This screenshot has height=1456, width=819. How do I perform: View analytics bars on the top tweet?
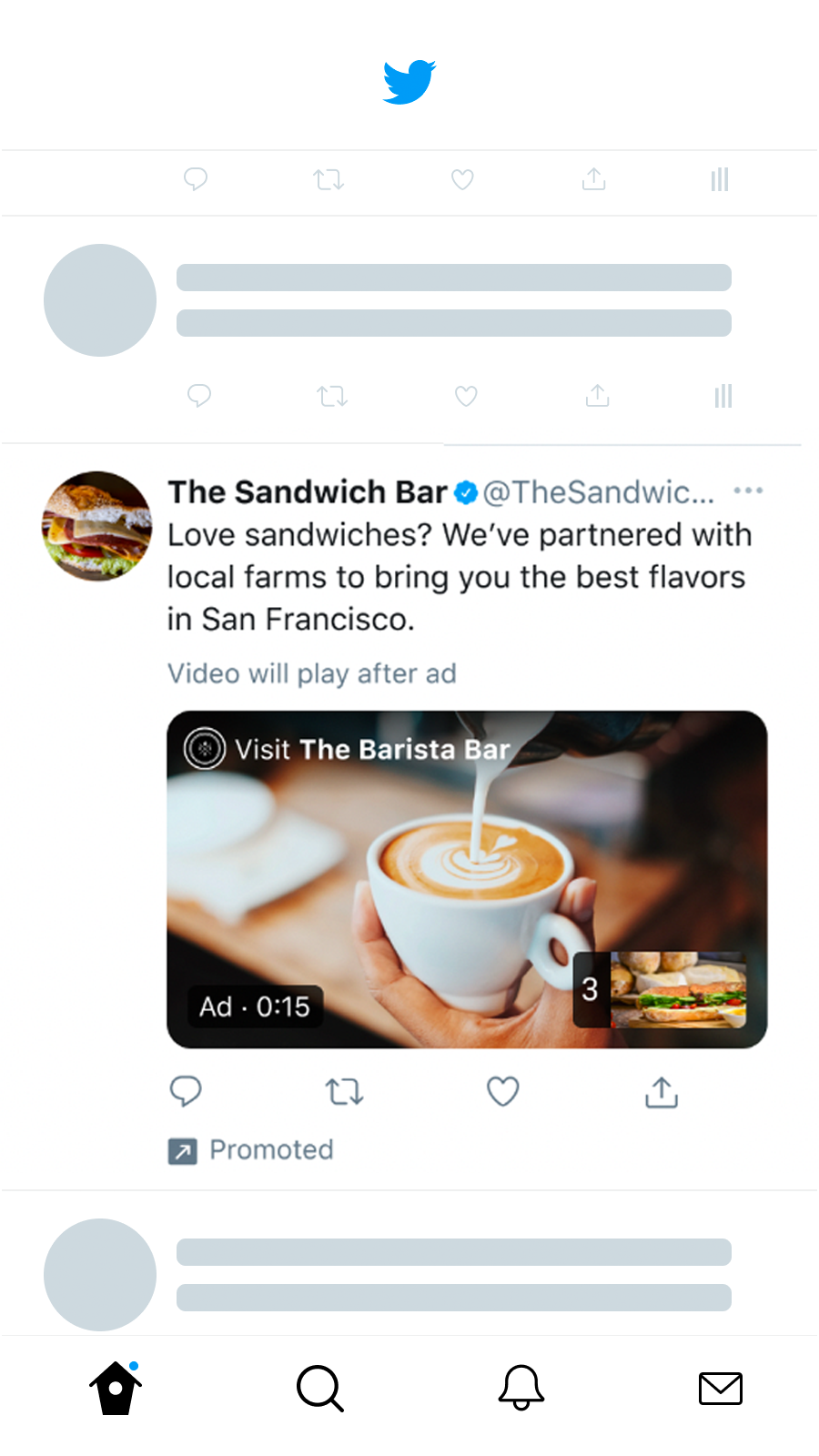coord(719,180)
